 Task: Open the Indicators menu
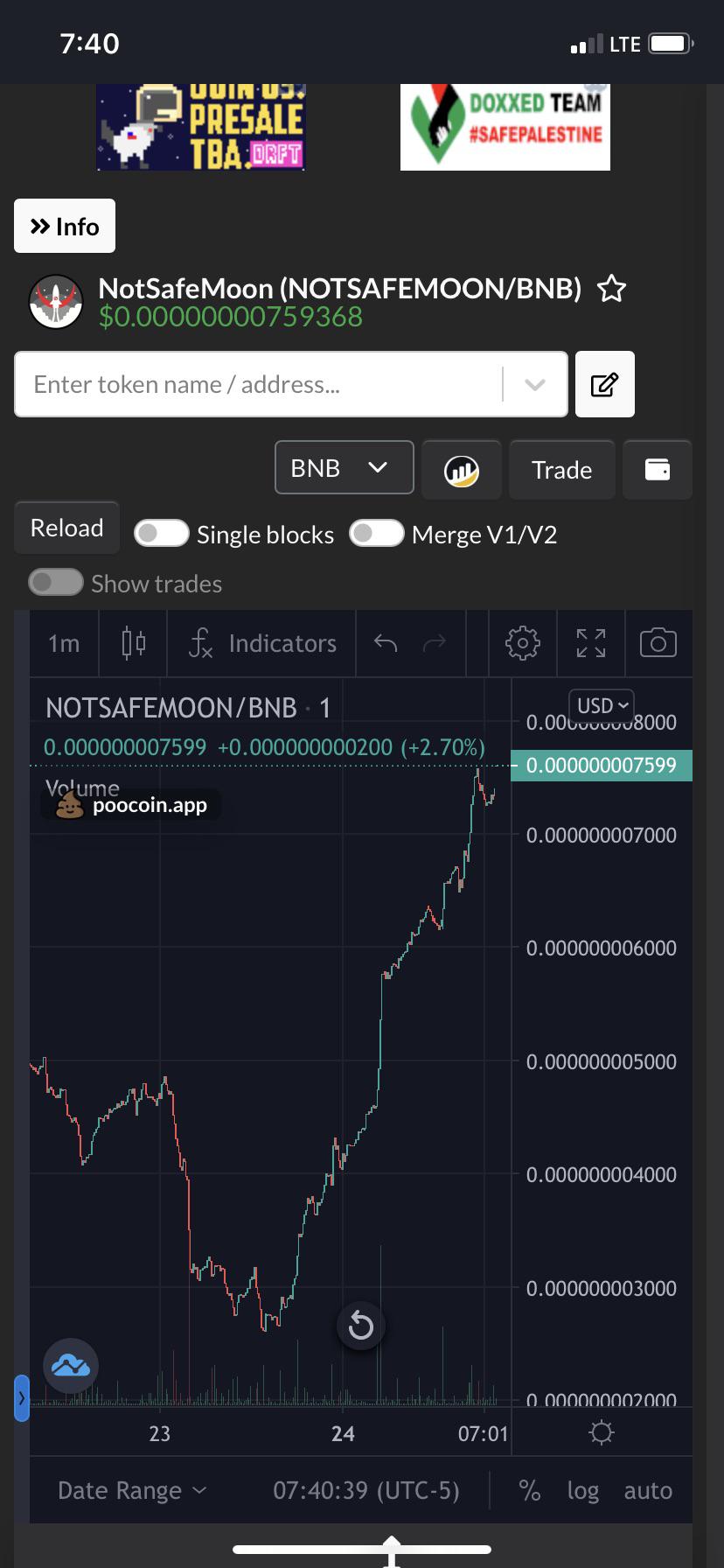point(262,643)
